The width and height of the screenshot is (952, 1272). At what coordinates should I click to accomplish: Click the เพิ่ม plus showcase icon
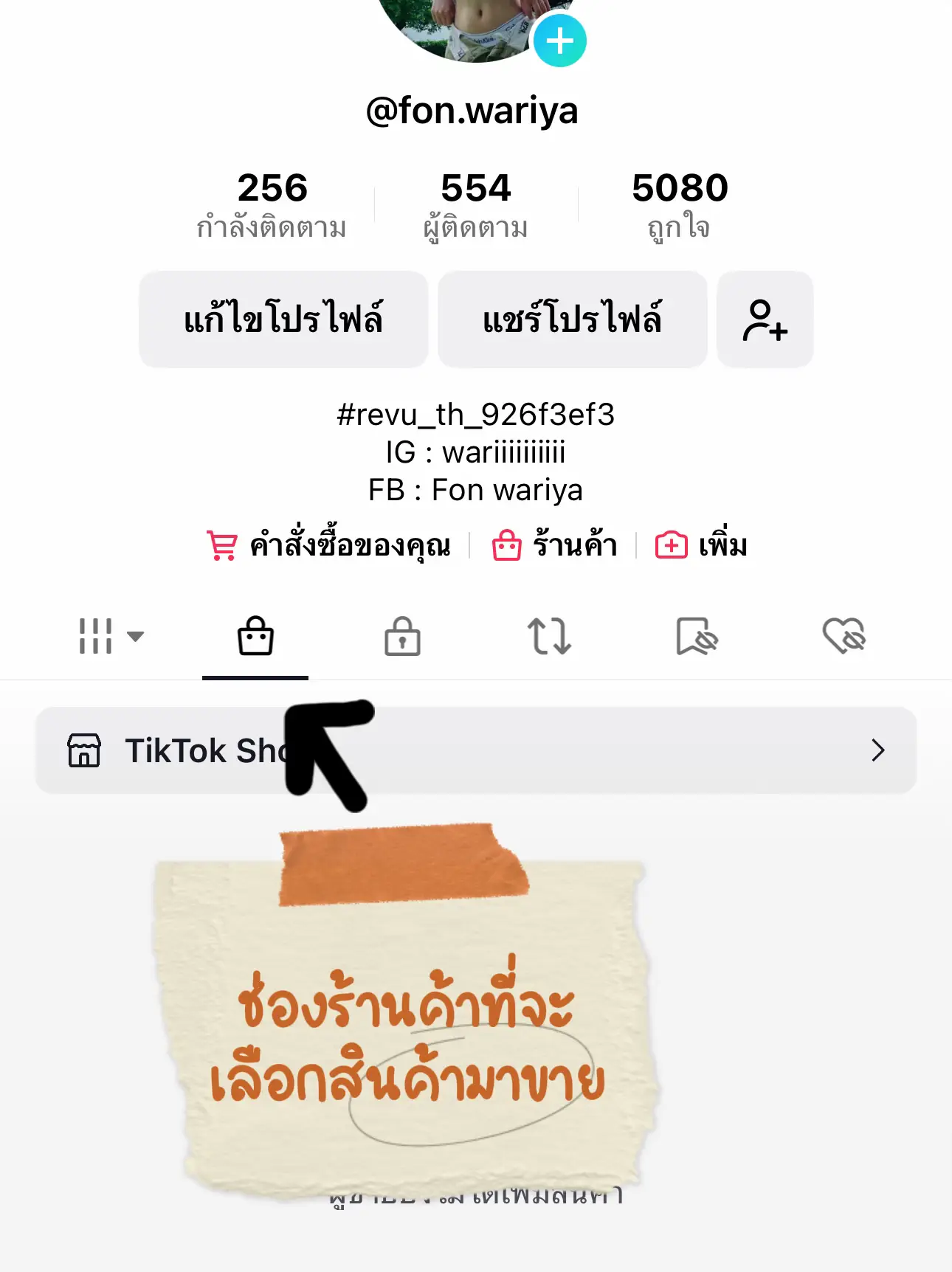coord(670,545)
